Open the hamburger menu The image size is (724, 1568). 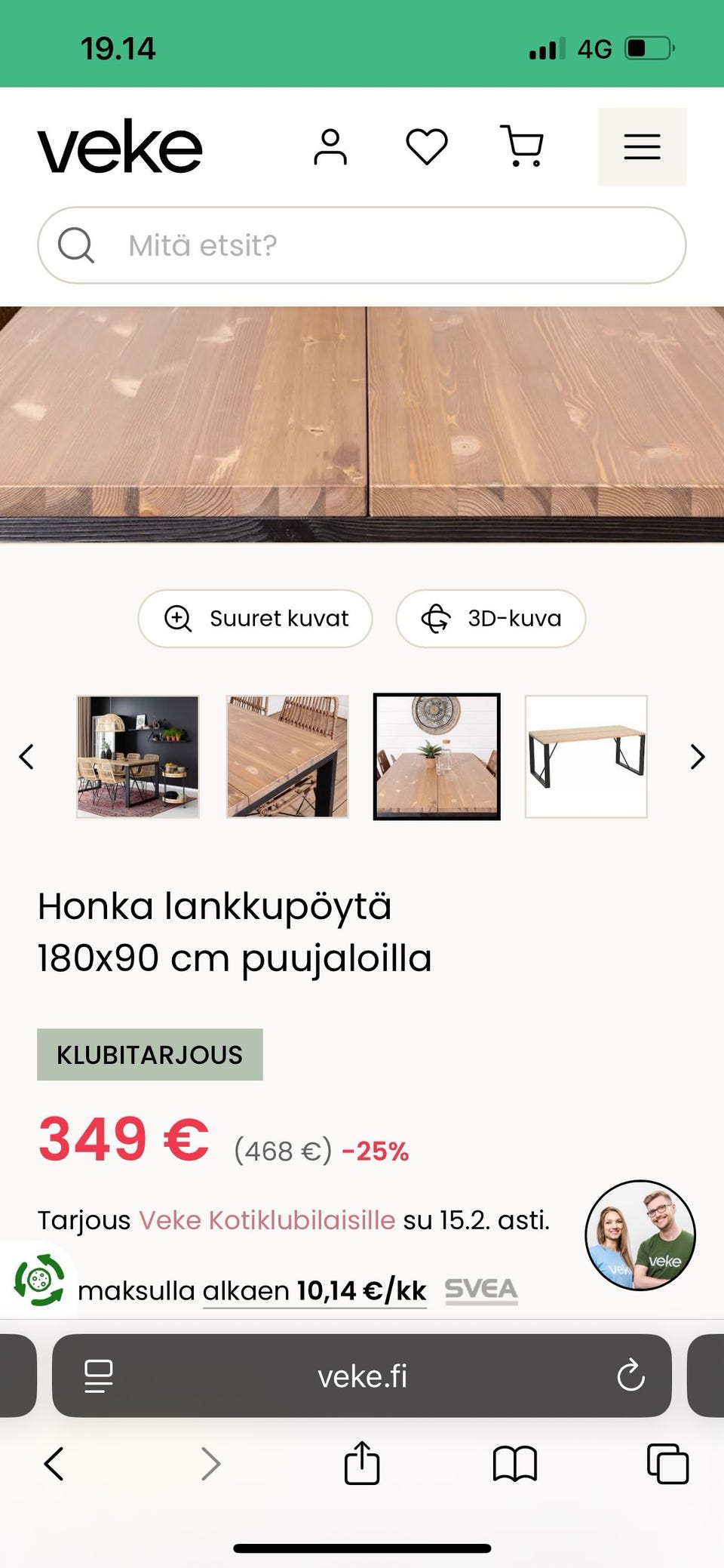tap(642, 146)
